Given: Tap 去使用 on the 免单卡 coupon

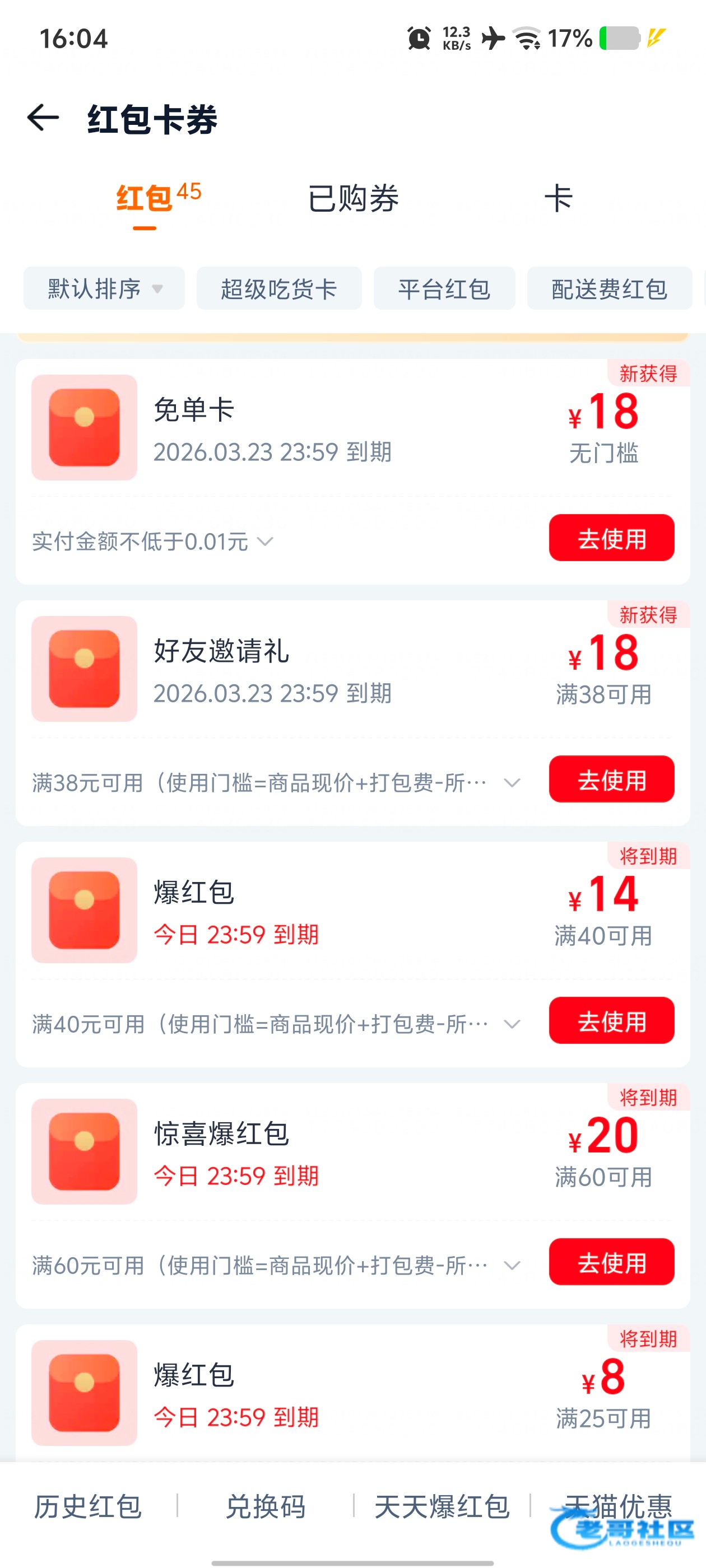Looking at the screenshot, I should coord(611,538).
